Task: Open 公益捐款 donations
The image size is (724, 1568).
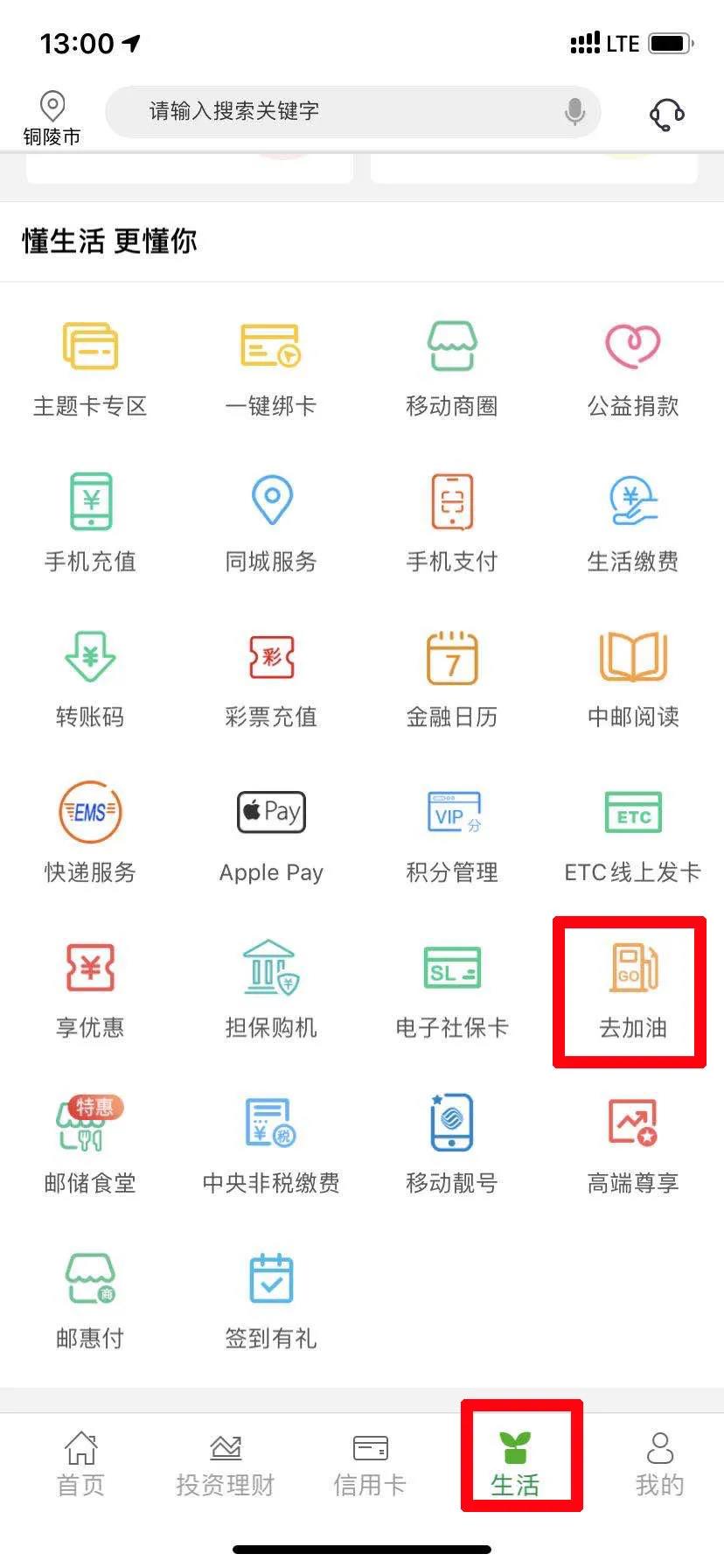Action: 632,367
